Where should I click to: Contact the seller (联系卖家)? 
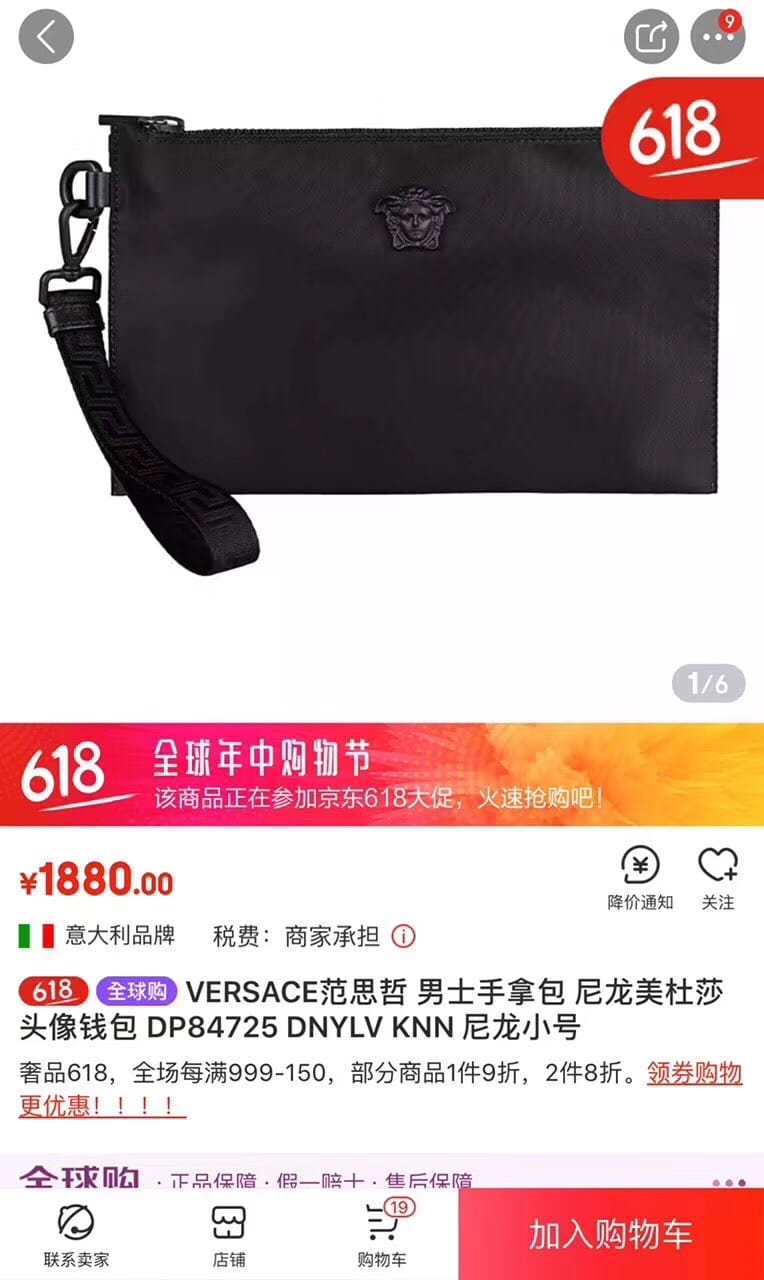click(76, 1235)
